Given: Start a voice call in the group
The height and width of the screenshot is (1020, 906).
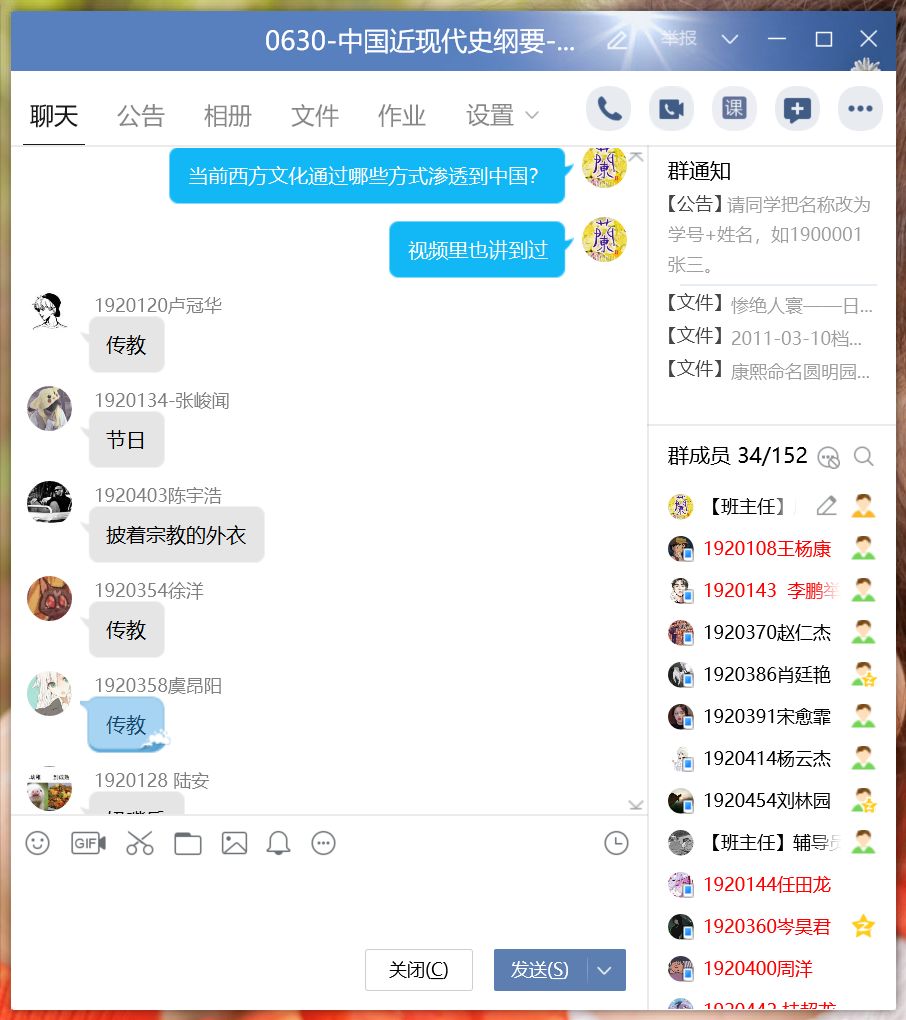Looking at the screenshot, I should [608, 109].
